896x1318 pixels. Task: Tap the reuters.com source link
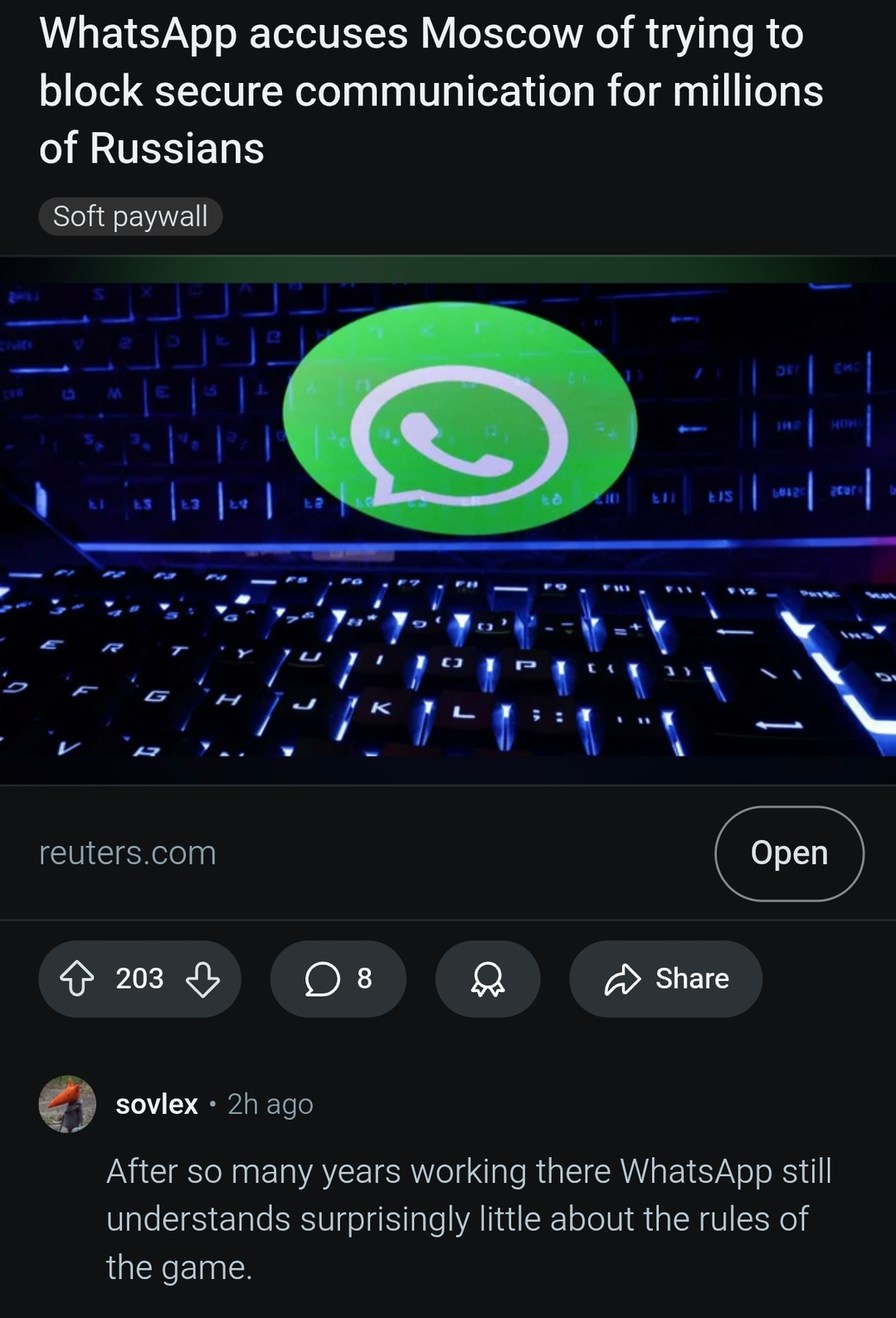click(x=127, y=853)
